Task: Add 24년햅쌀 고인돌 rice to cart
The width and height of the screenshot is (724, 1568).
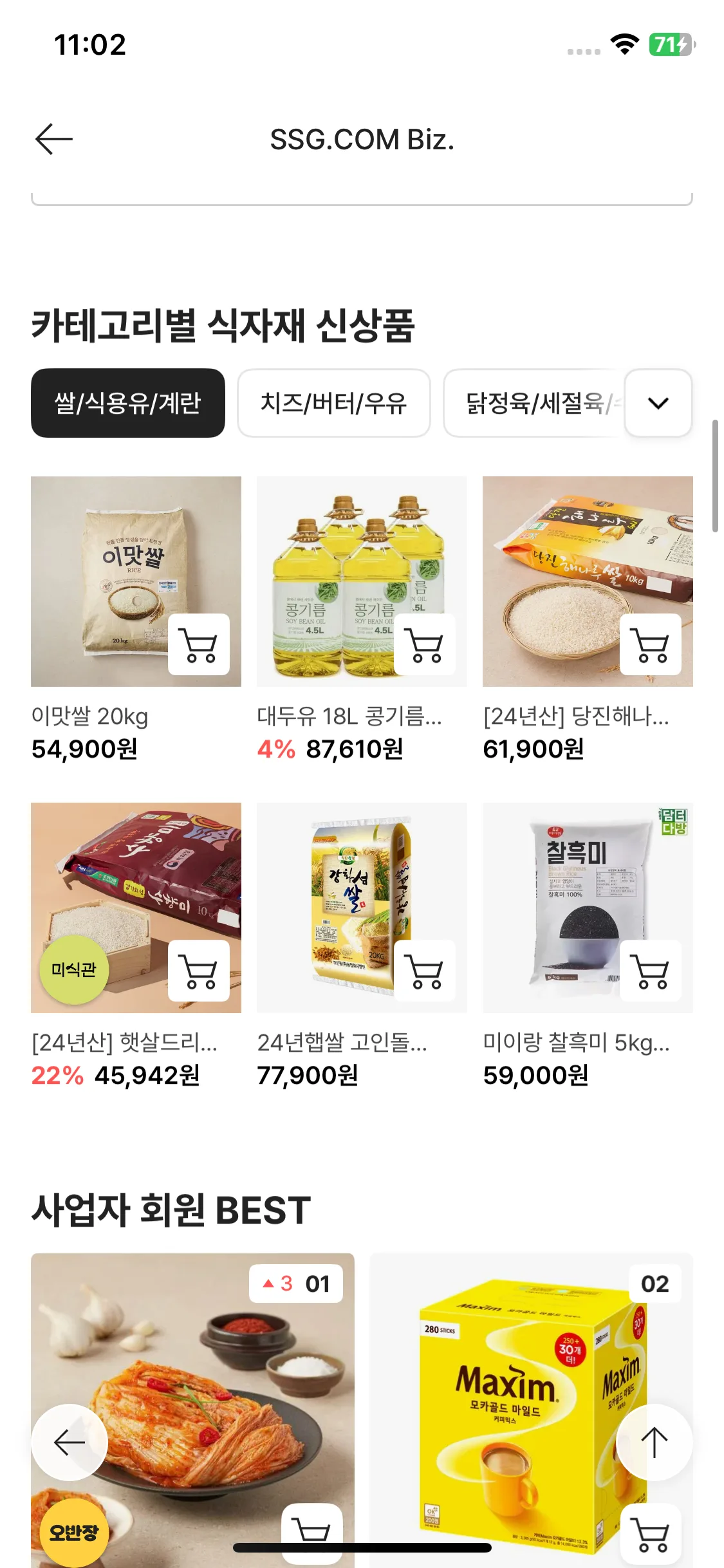Action: click(x=425, y=971)
